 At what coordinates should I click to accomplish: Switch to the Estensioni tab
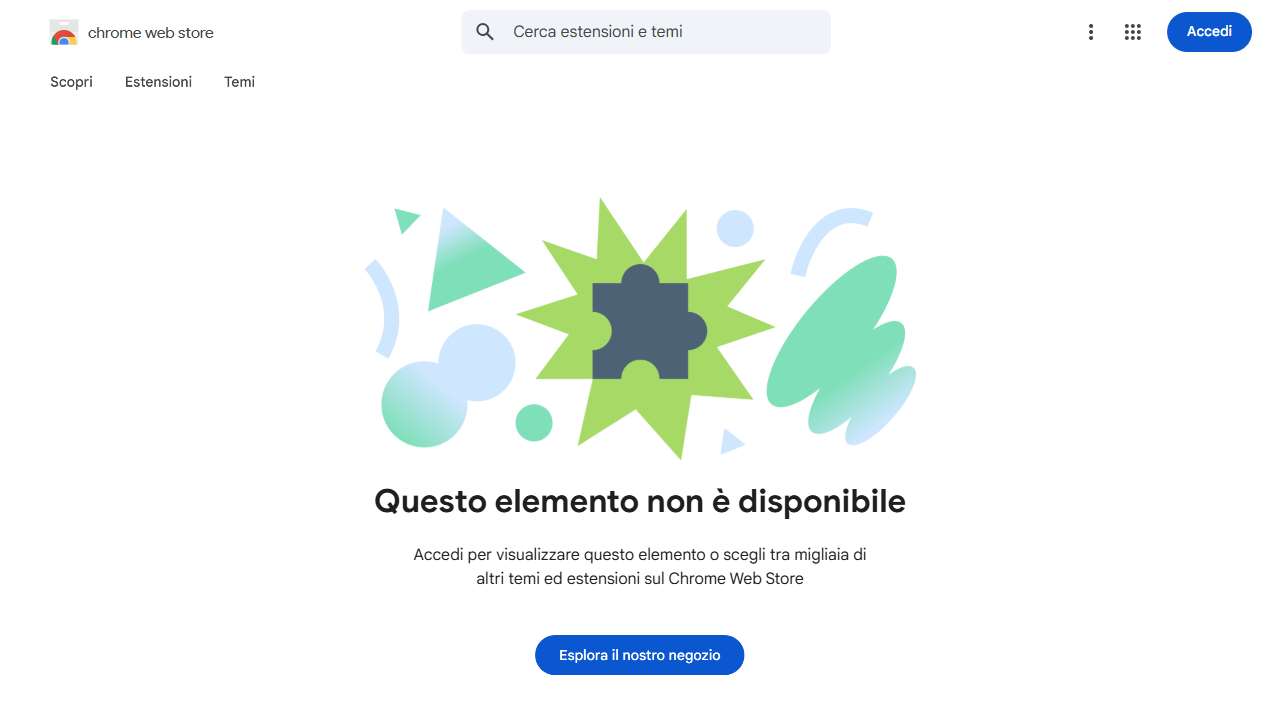tap(158, 82)
